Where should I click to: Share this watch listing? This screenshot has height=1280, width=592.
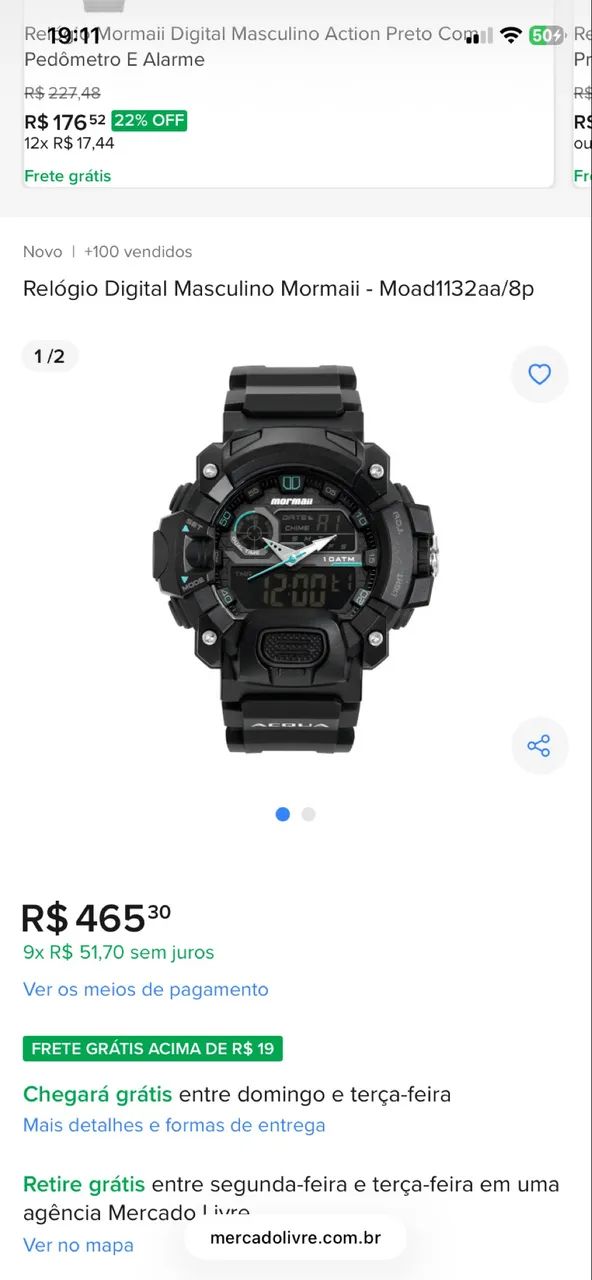click(x=539, y=746)
